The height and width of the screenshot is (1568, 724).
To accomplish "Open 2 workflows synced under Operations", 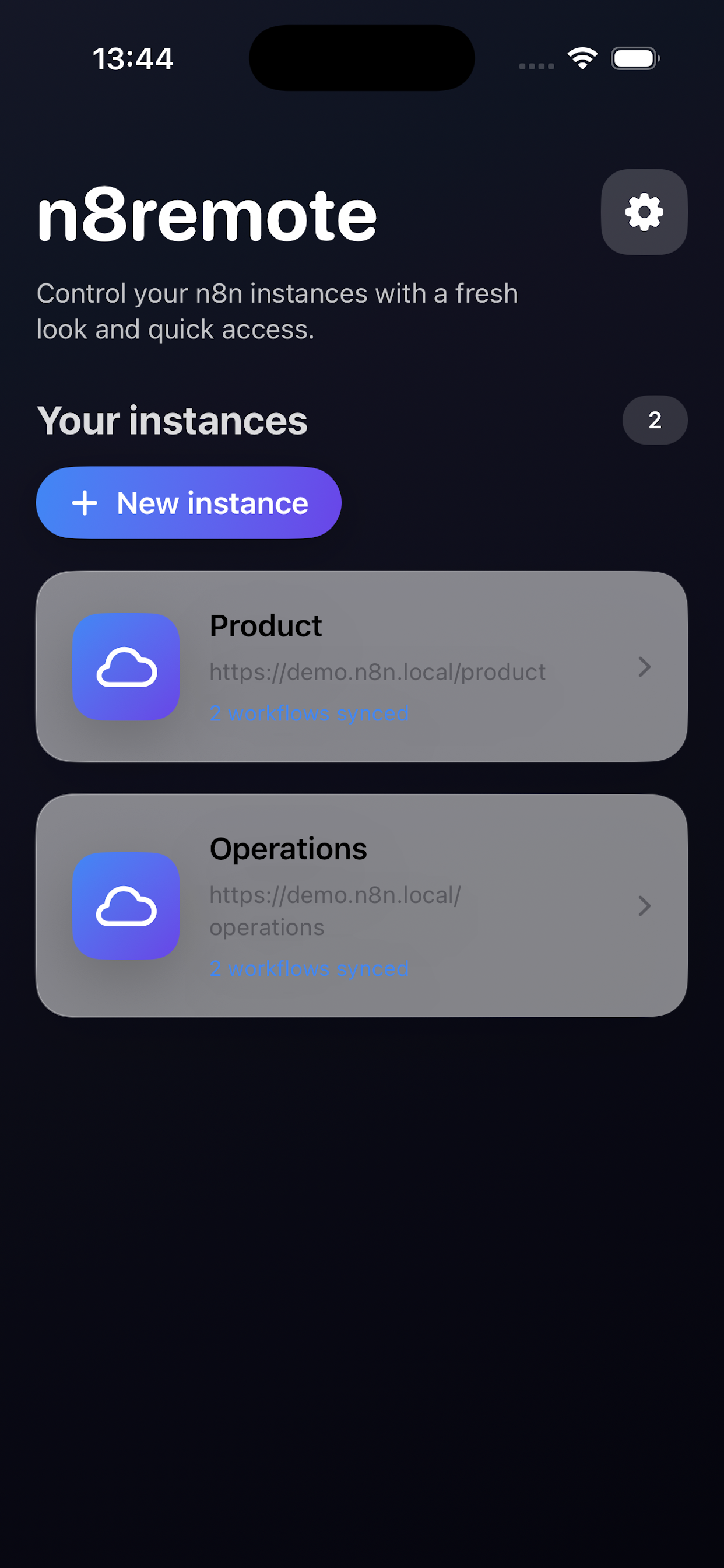I will tap(309, 968).
